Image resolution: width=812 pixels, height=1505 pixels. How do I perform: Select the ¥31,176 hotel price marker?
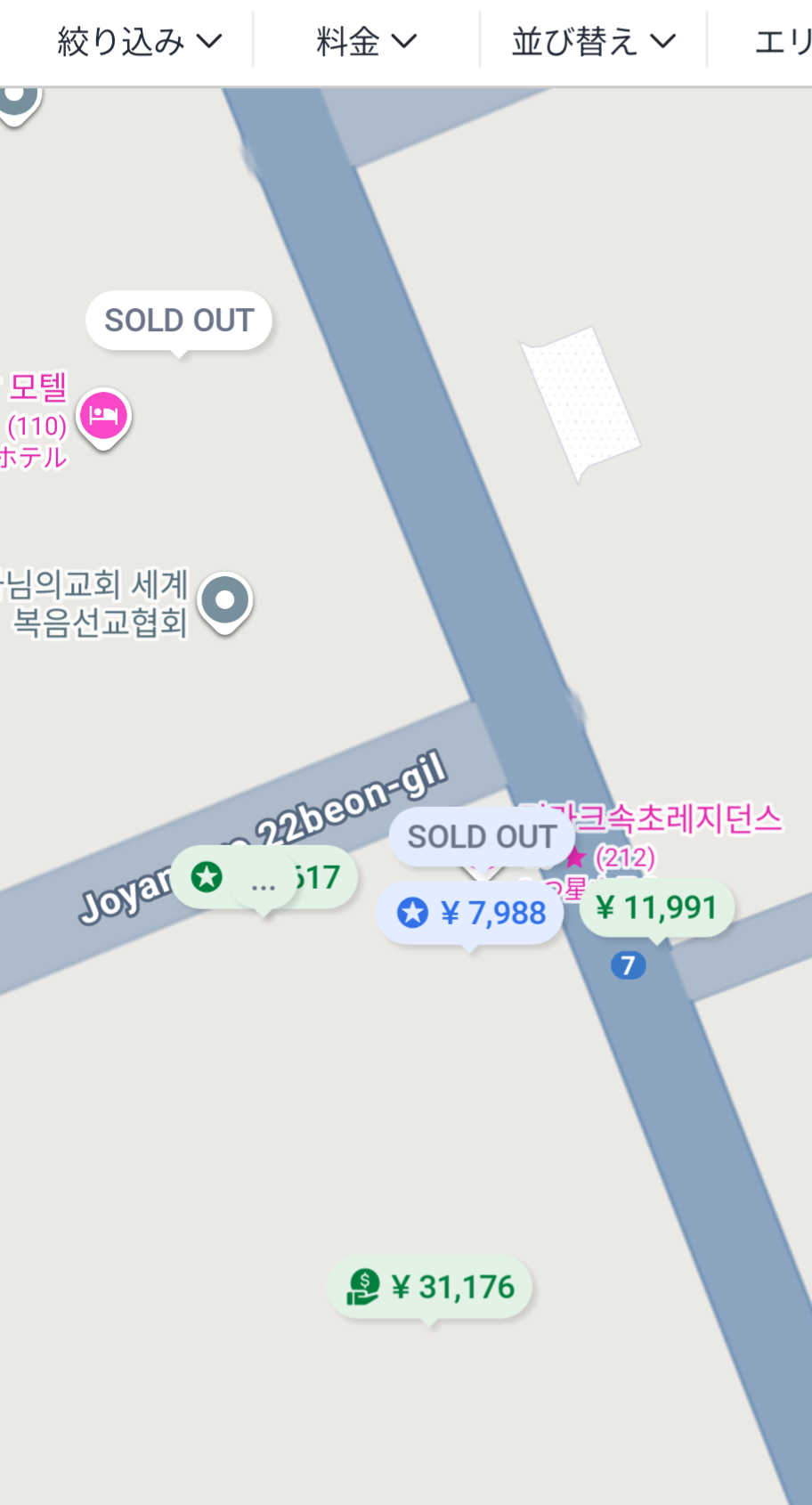(x=430, y=1287)
